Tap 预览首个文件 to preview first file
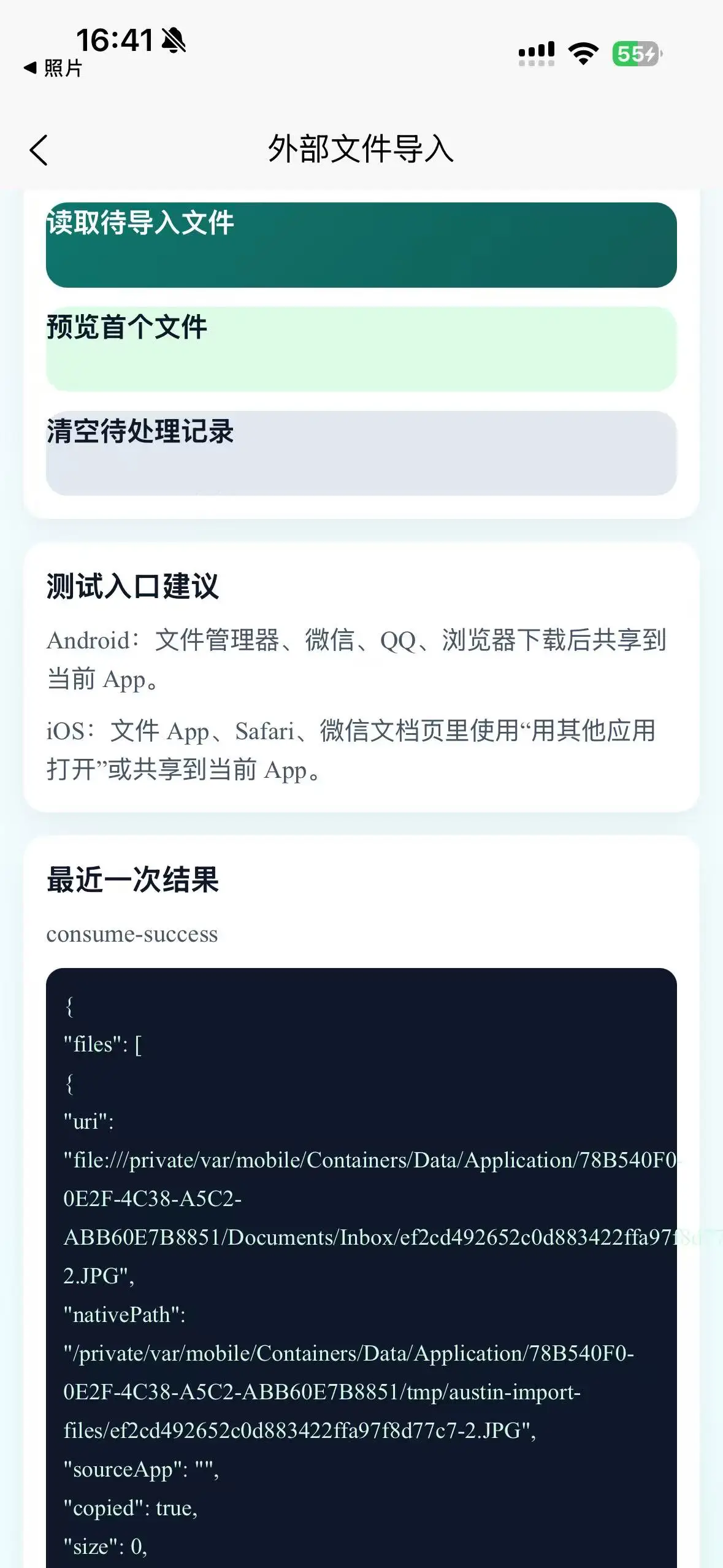The width and height of the screenshot is (723, 1568). tap(361, 349)
